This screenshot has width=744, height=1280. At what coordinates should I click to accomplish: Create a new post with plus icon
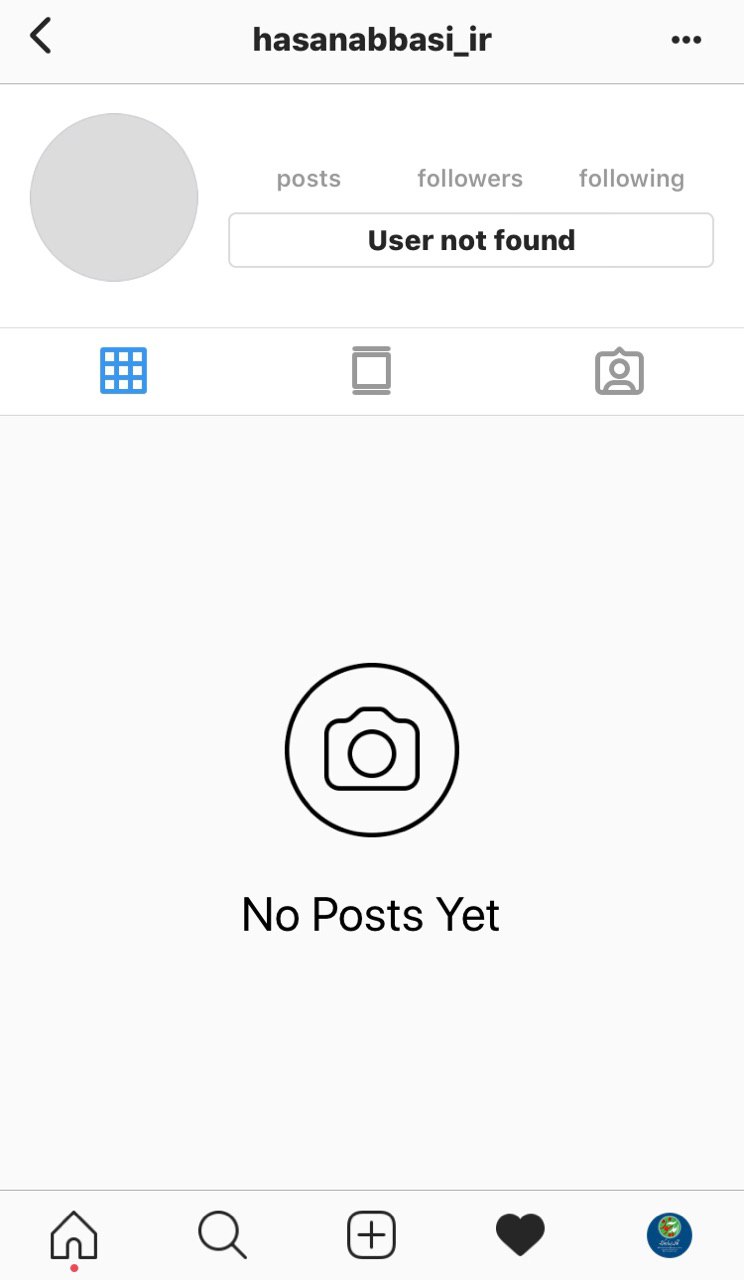point(371,1235)
